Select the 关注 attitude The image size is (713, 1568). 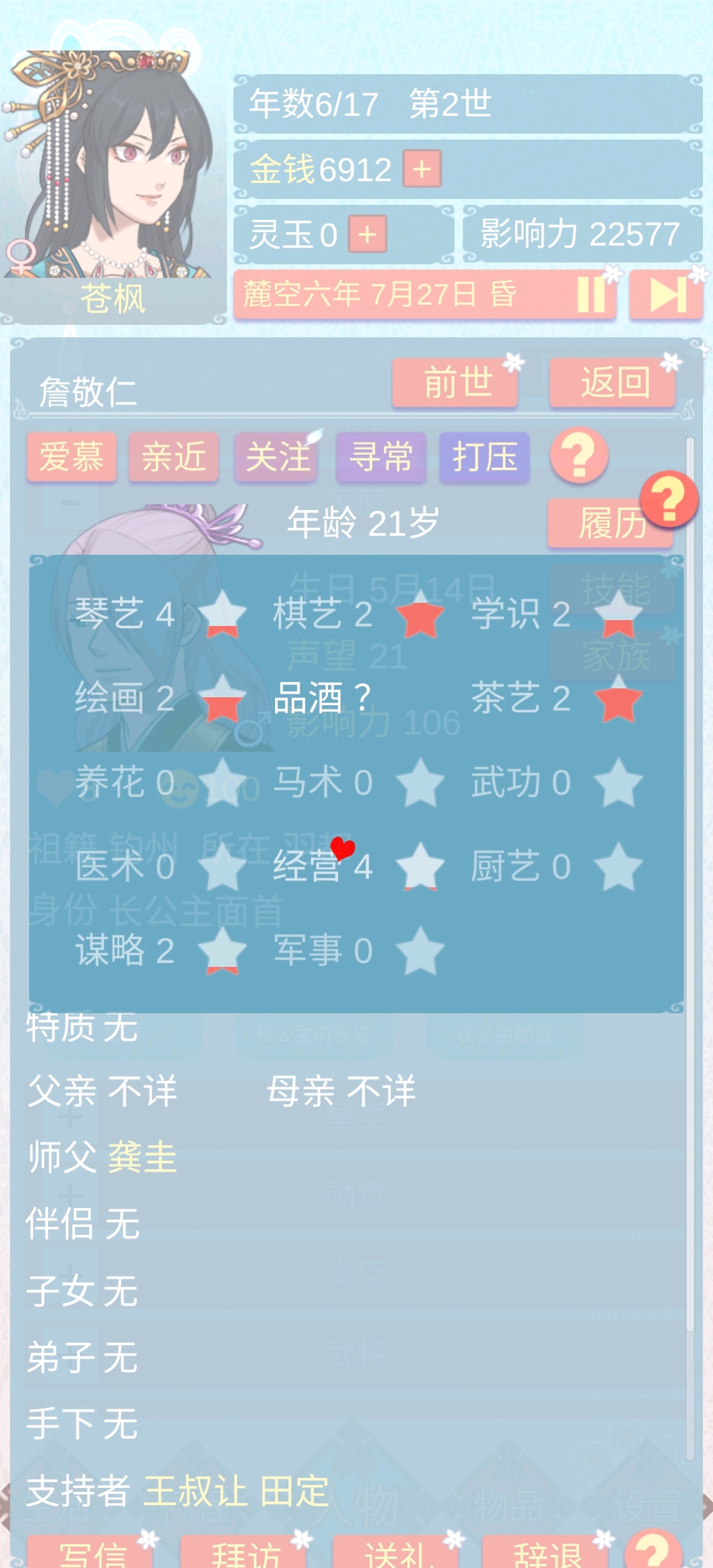coord(277,457)
